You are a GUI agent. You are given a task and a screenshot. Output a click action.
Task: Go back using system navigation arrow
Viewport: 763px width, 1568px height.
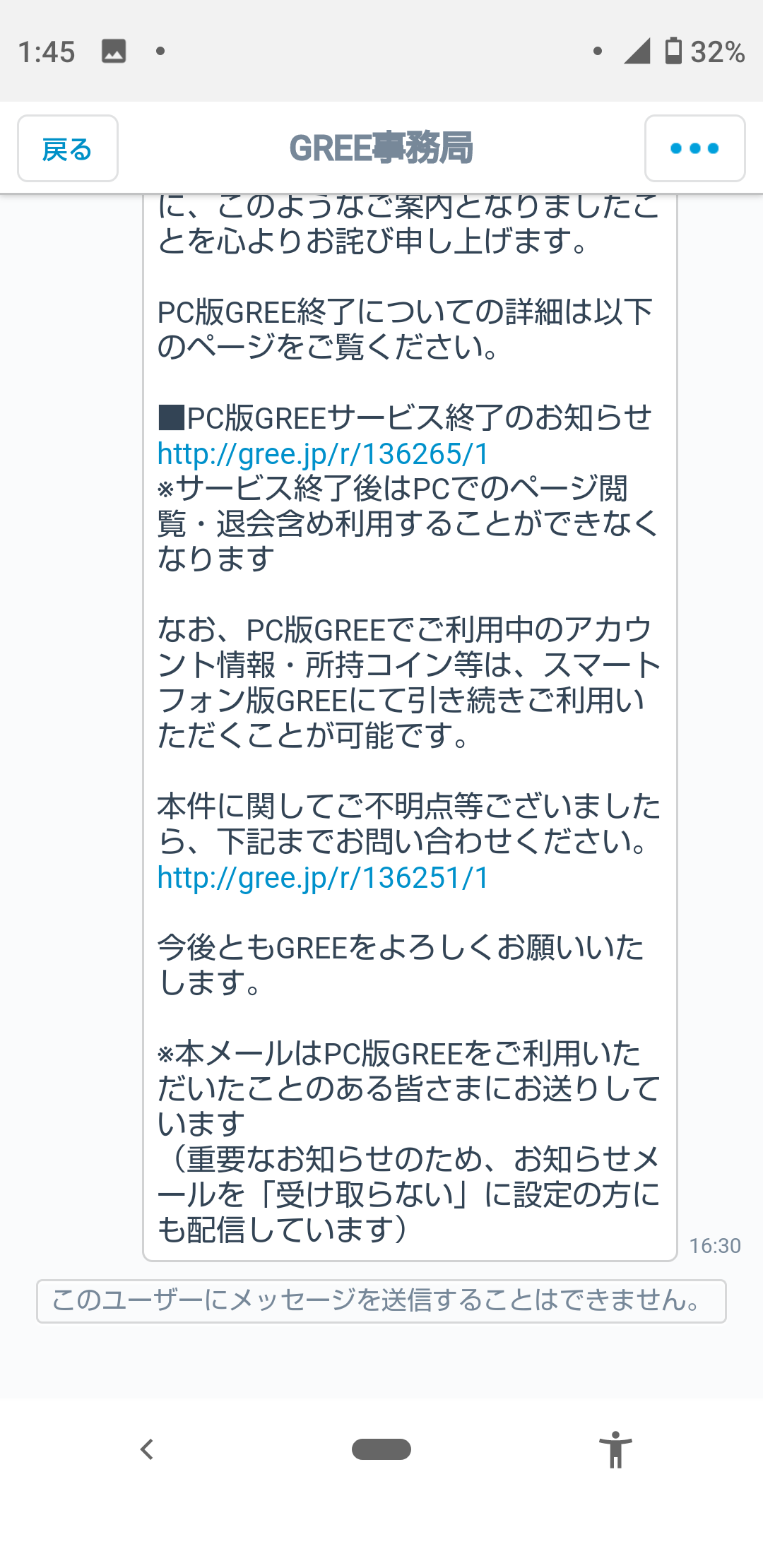tap(147, 1449)
